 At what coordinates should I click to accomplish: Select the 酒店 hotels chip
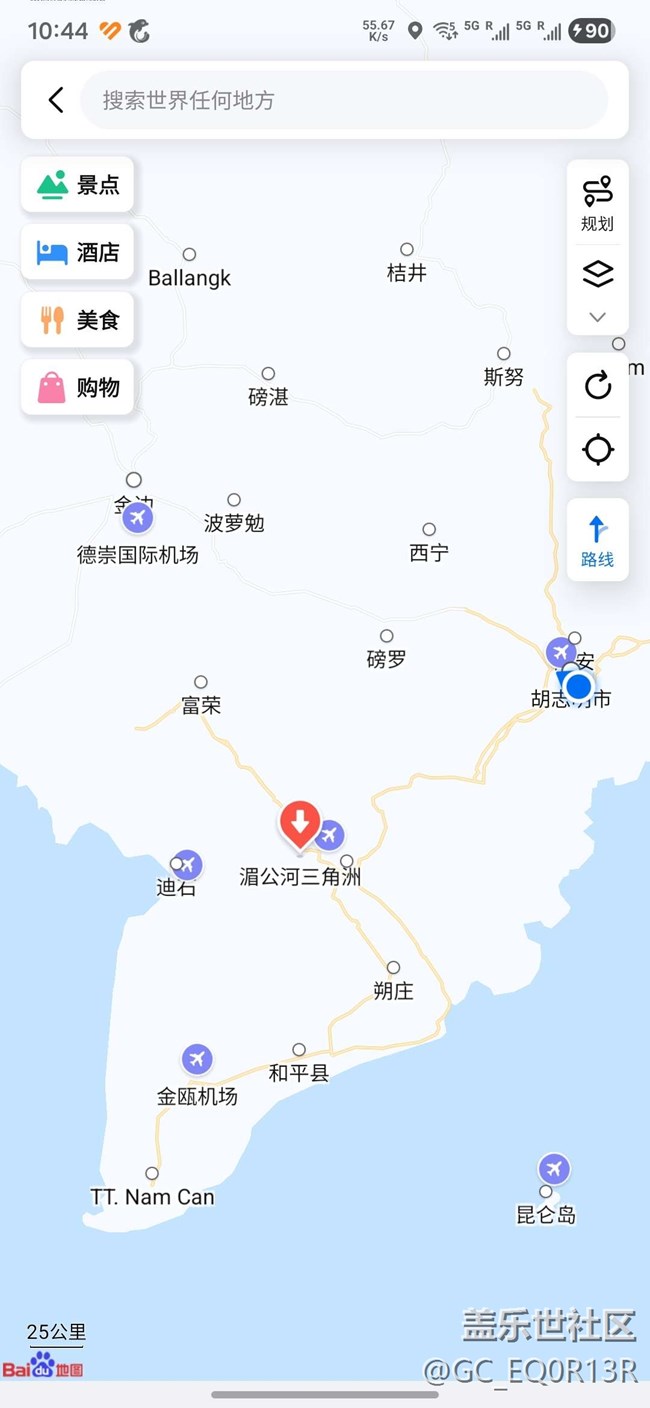coord(78,253)
